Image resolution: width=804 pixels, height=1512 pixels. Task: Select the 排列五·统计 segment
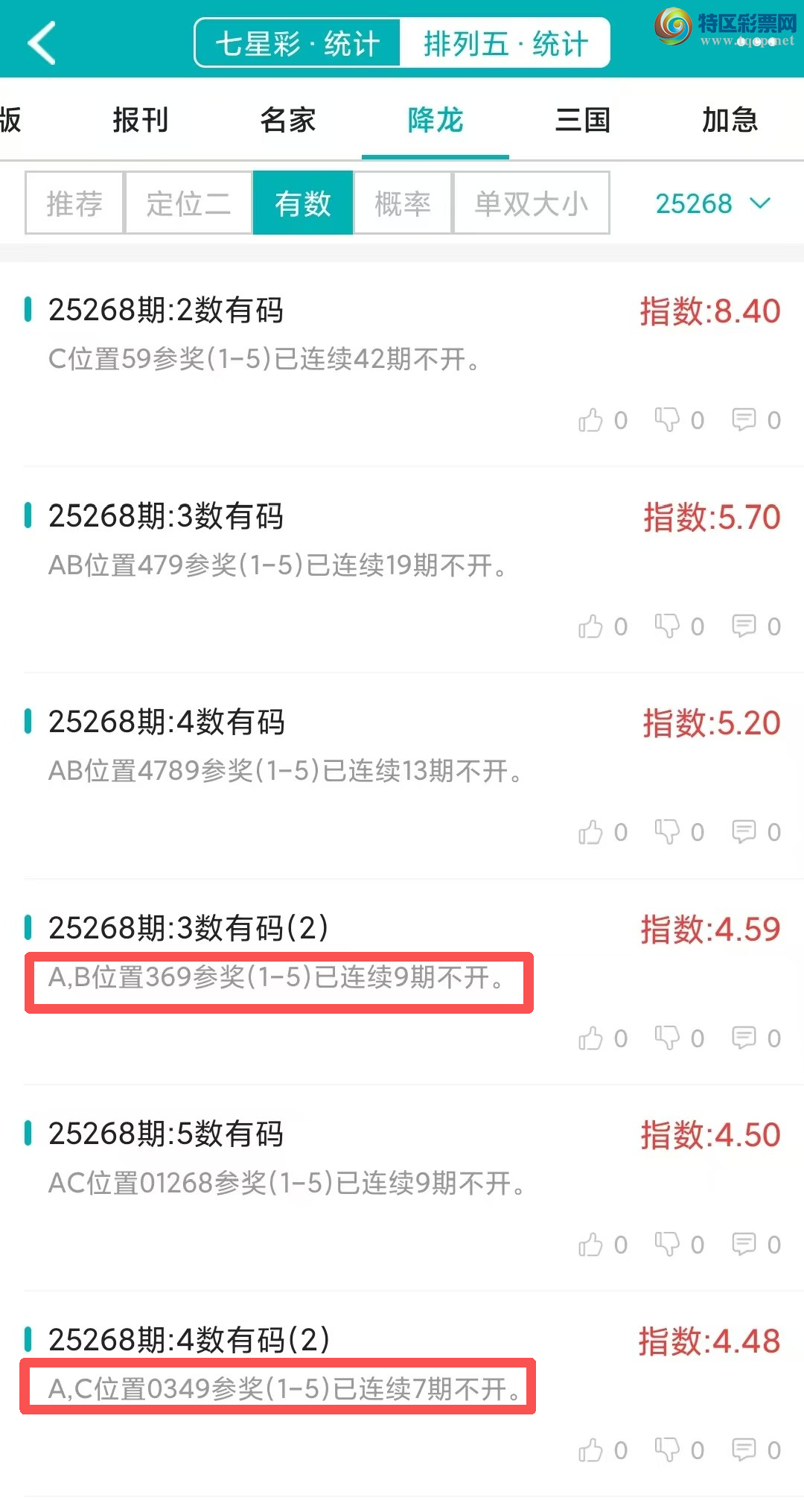(505, 43)
